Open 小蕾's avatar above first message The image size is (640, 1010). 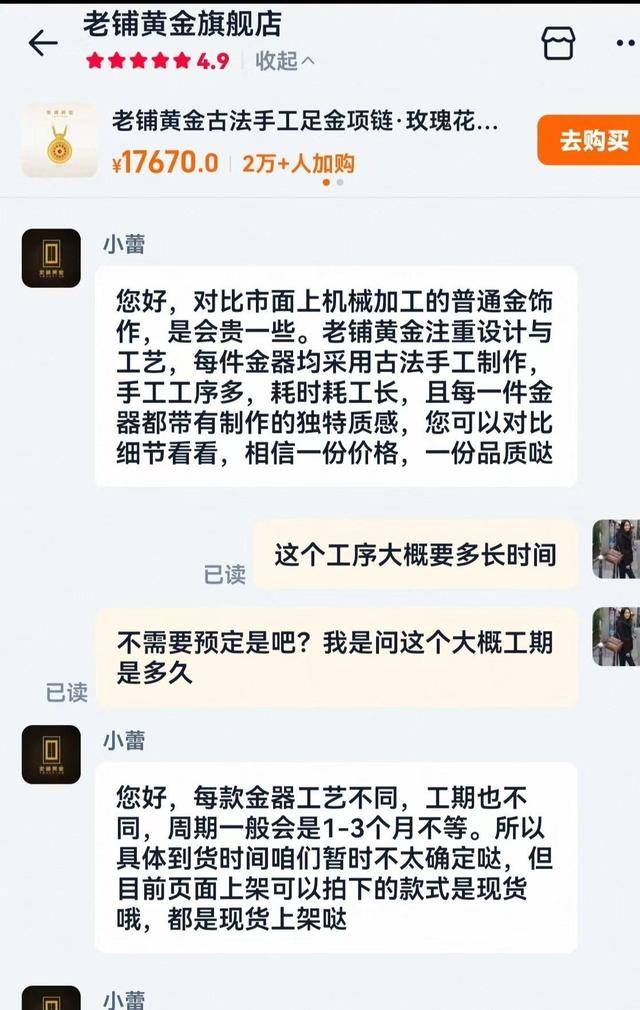coord(51,258)
